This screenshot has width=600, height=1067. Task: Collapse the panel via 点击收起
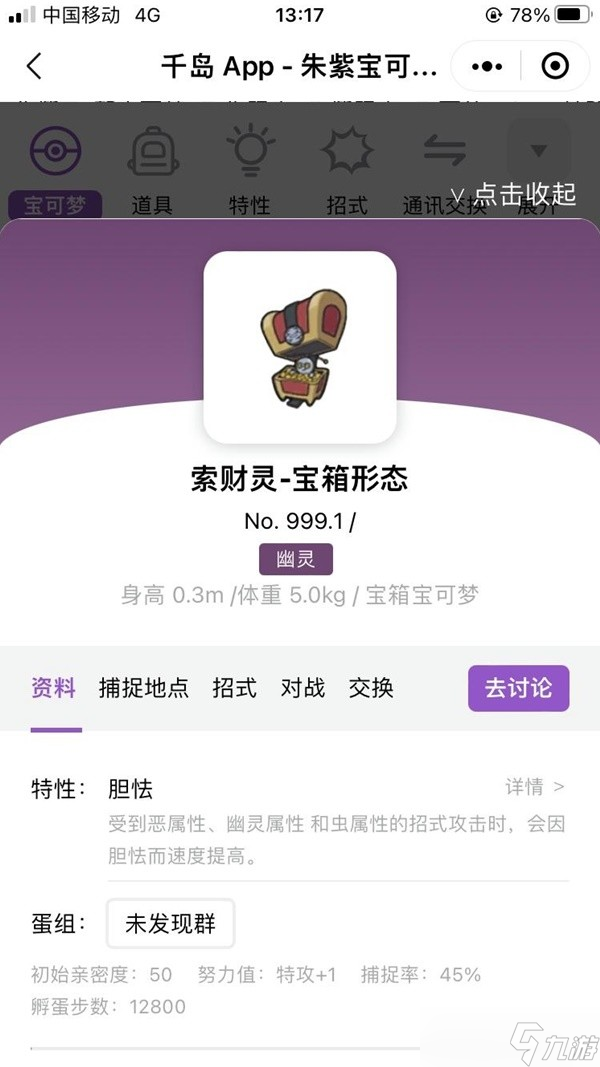(513, 193)
